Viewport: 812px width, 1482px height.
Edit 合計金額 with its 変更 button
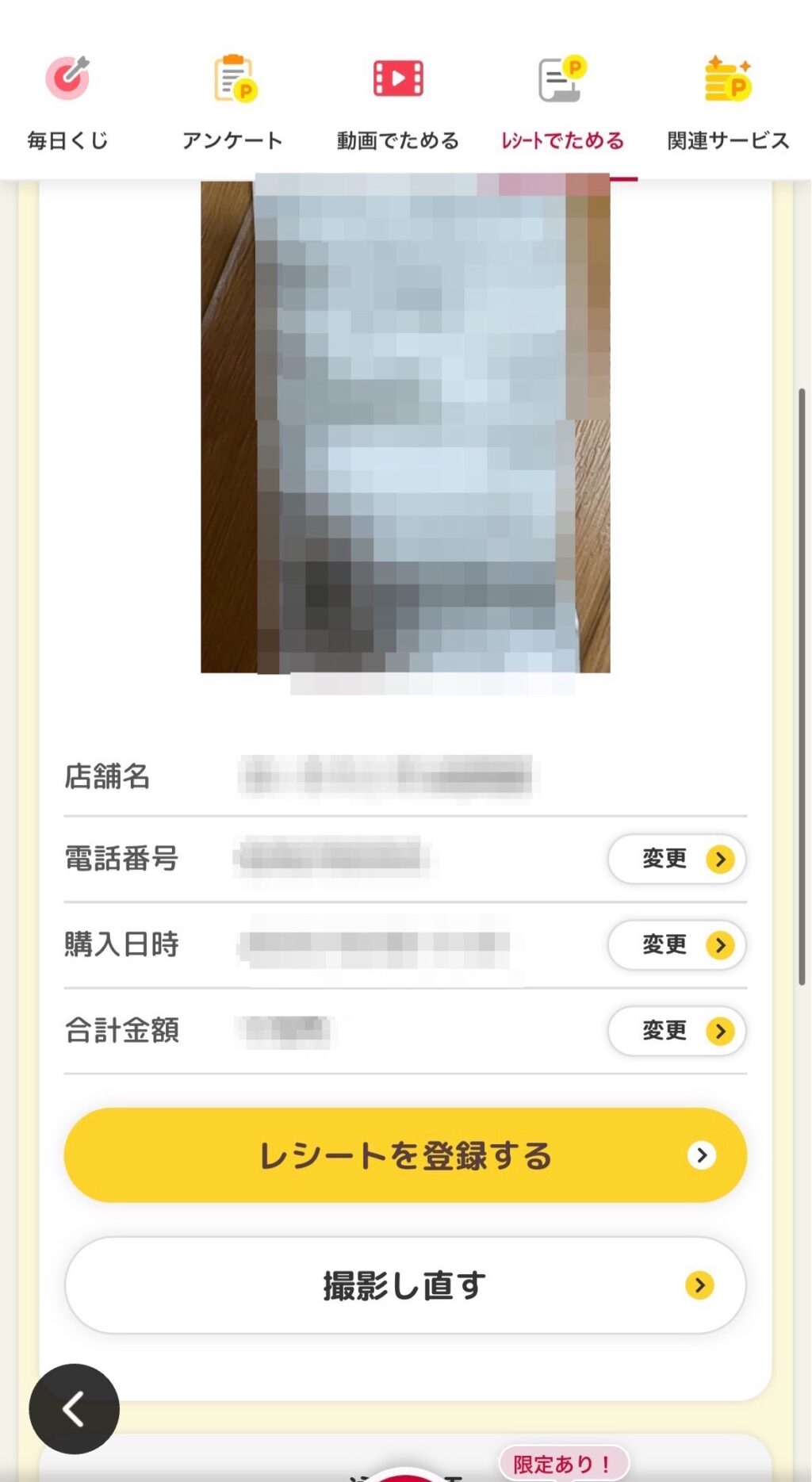pos(676,1031)
